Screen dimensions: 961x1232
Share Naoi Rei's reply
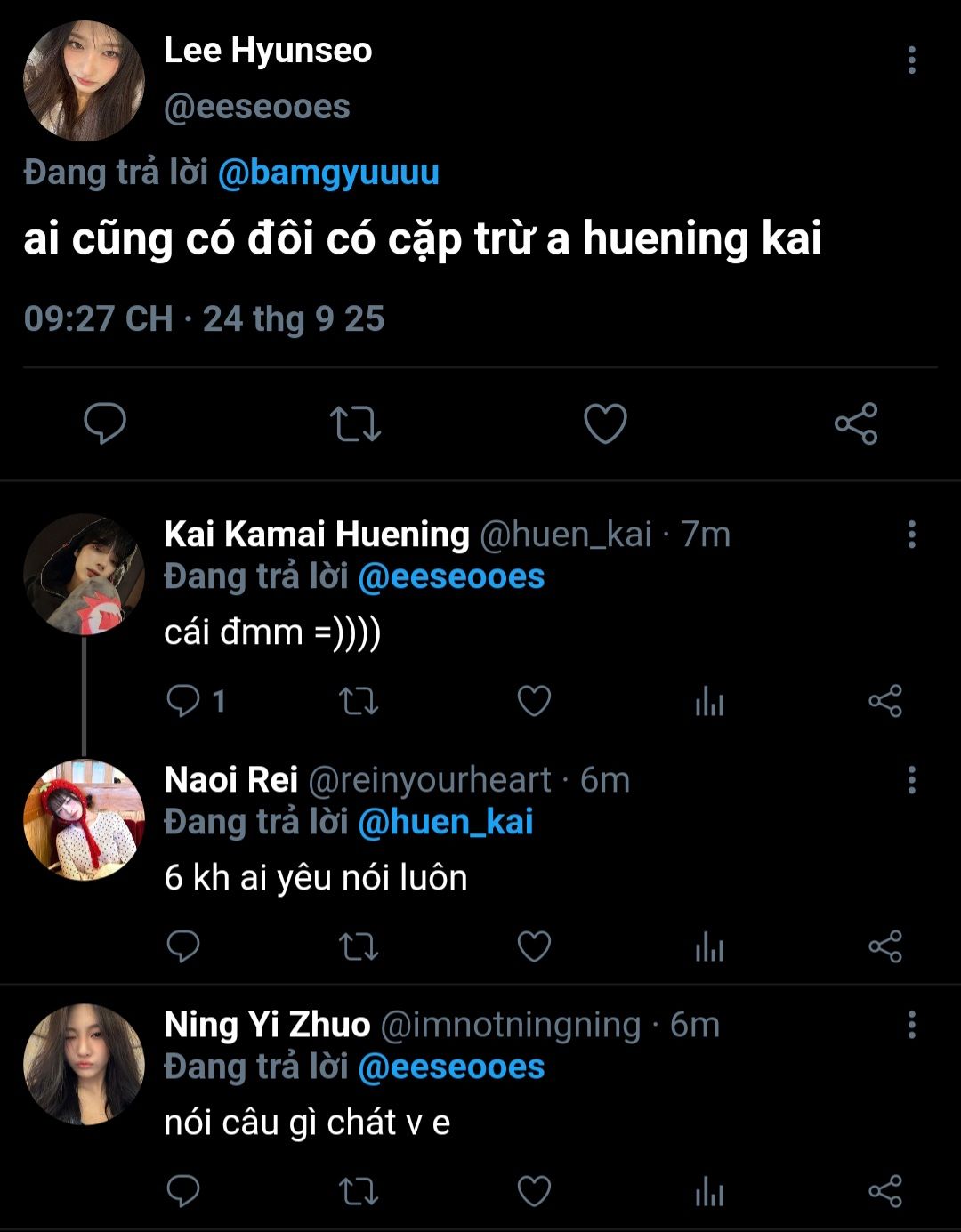[885, 946]
